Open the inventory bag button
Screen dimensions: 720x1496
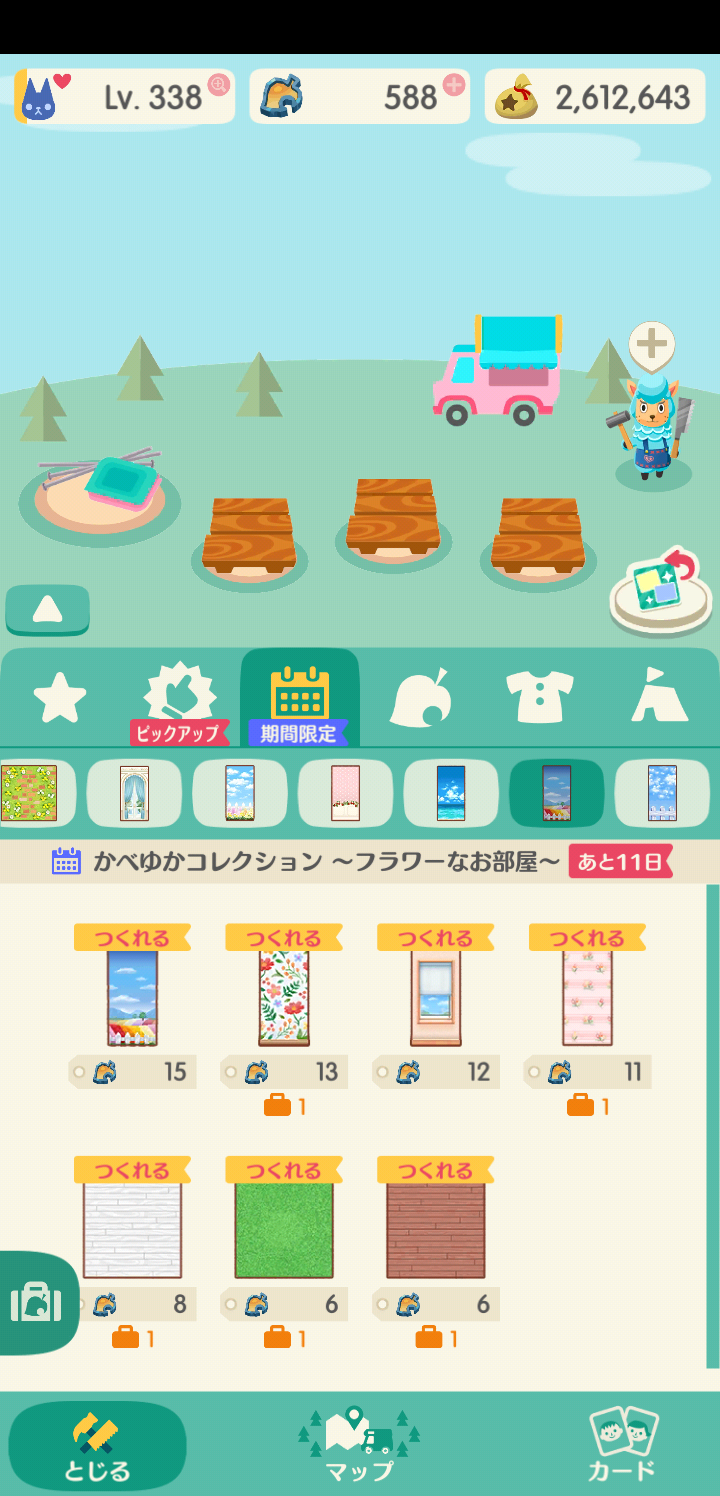pos(36,1303)
